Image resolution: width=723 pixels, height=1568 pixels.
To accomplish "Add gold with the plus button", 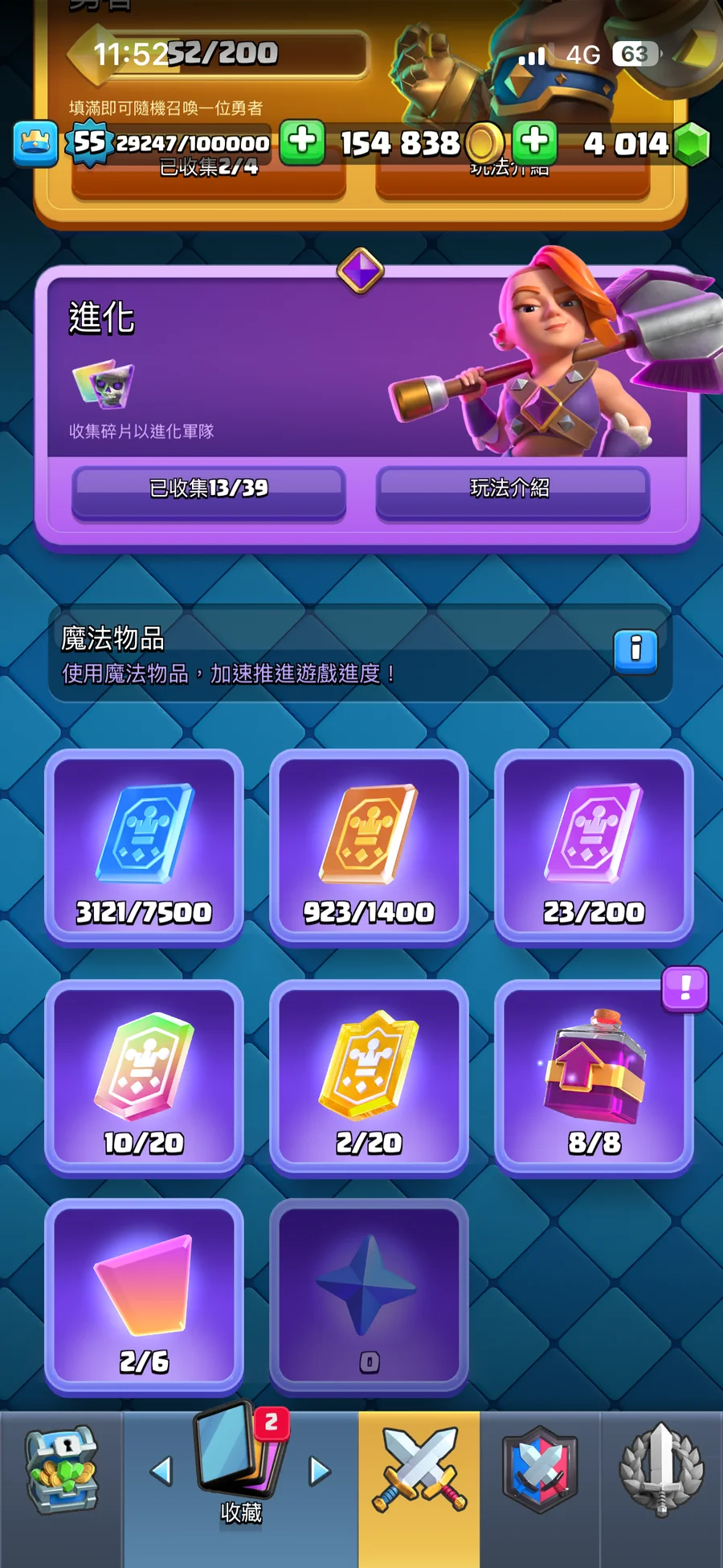I will pos(302,142).
